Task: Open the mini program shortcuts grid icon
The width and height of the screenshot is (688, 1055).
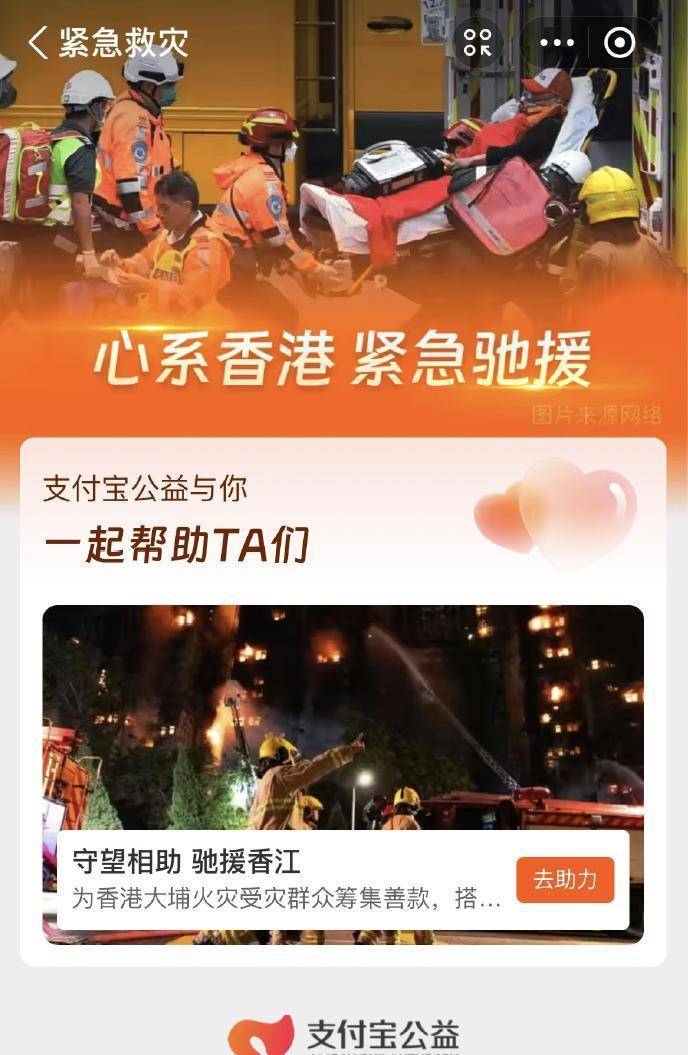Action: coord(477,43)
